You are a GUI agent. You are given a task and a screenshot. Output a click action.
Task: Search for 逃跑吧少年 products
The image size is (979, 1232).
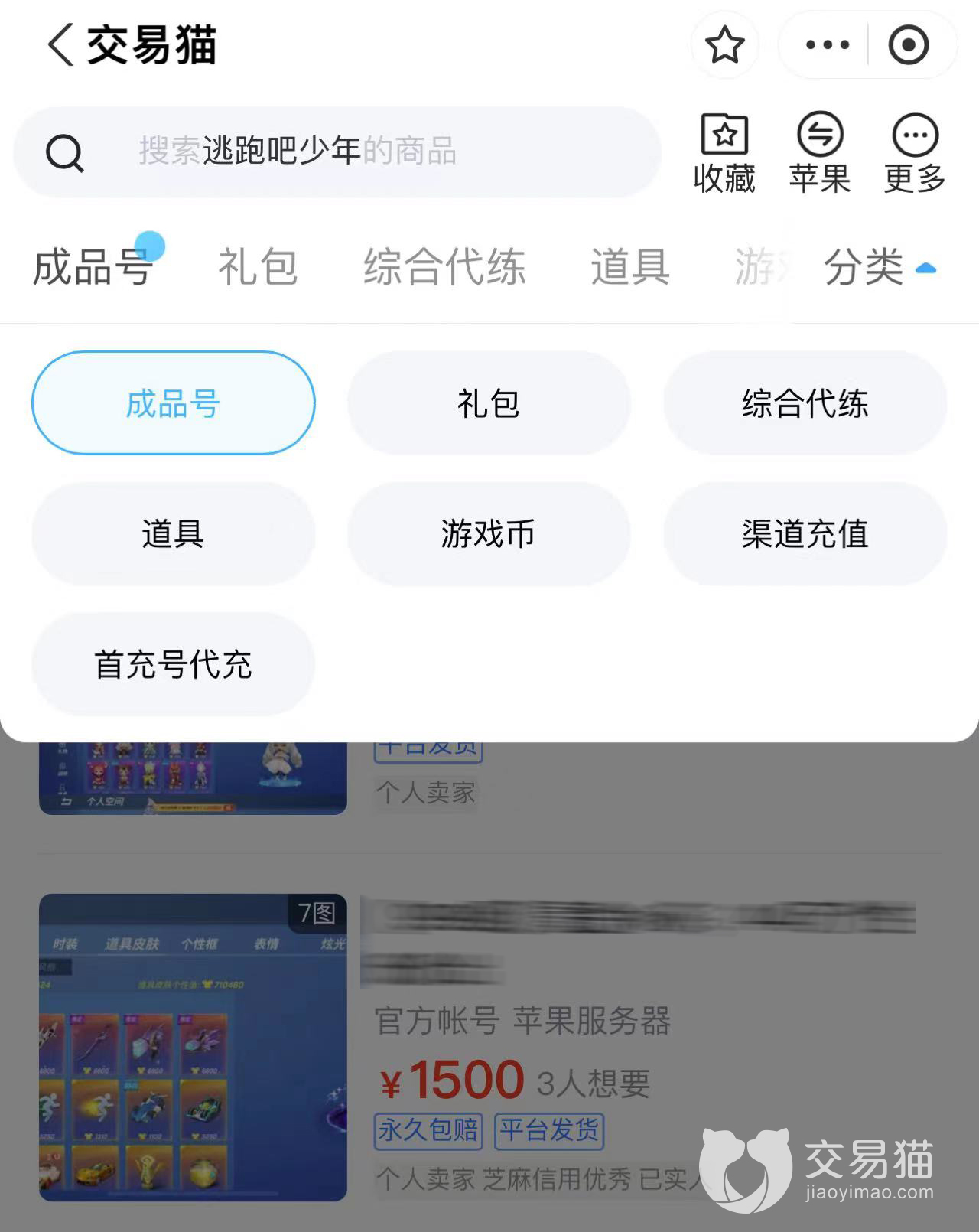337,152
